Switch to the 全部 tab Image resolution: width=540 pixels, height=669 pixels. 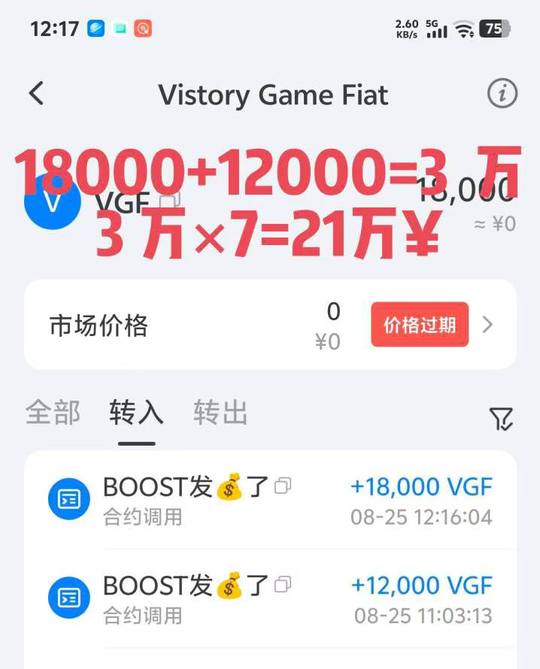(x=52, y=412)
